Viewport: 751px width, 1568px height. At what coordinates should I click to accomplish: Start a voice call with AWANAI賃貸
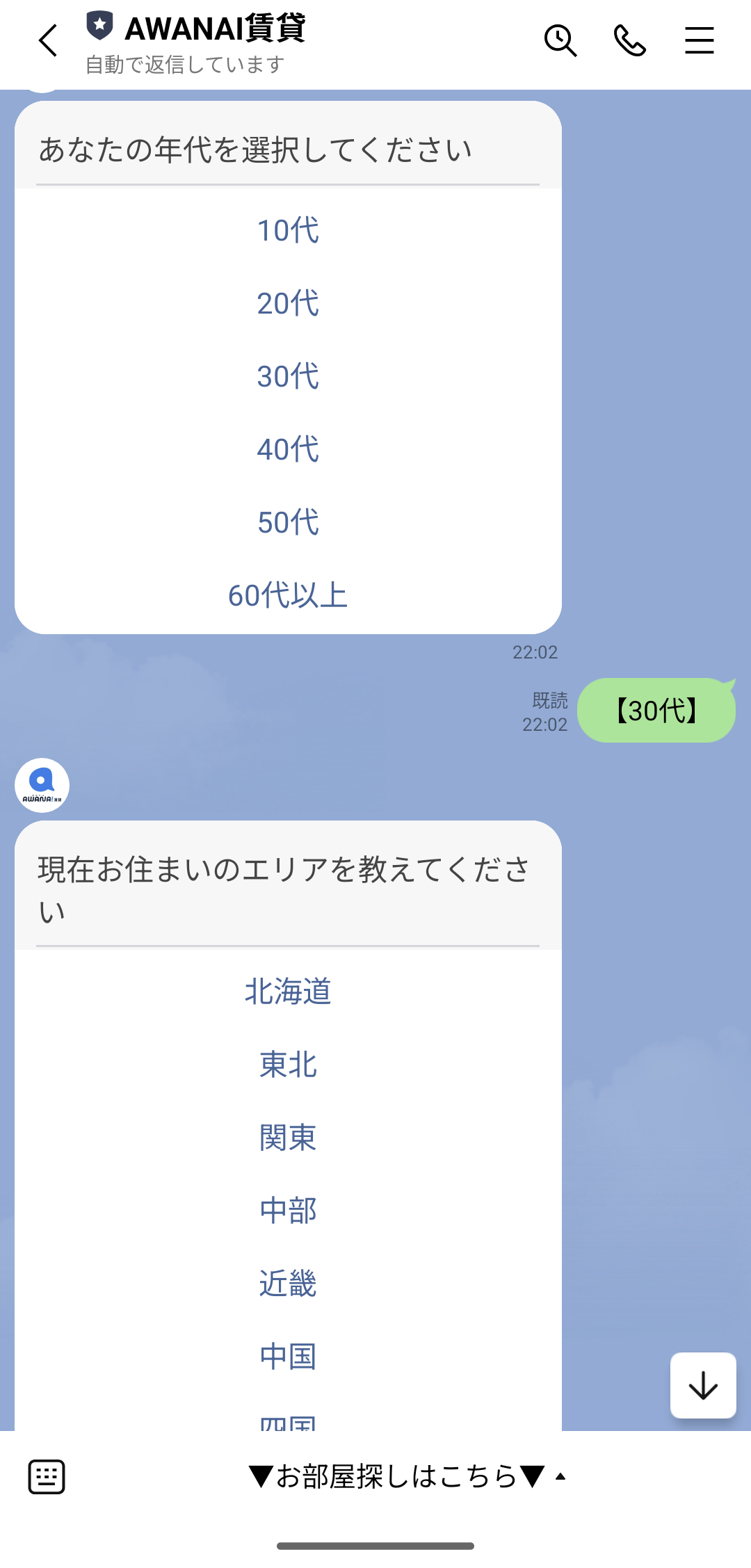630,40
